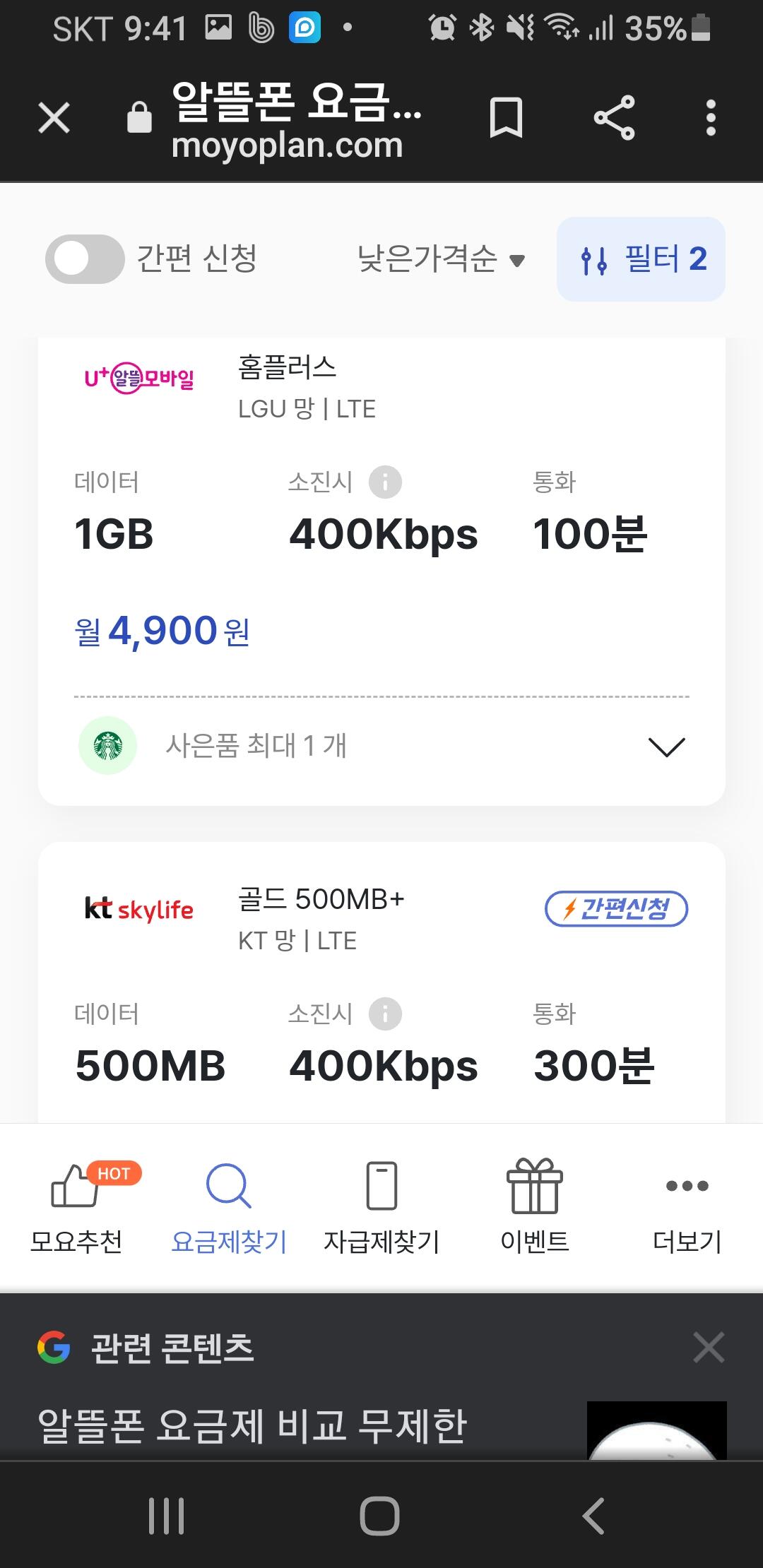This screenshot has height=1568, width=763.
Task: Show 소진시 info on the 골드 500MB+ plan
Action: (385, 1014)
